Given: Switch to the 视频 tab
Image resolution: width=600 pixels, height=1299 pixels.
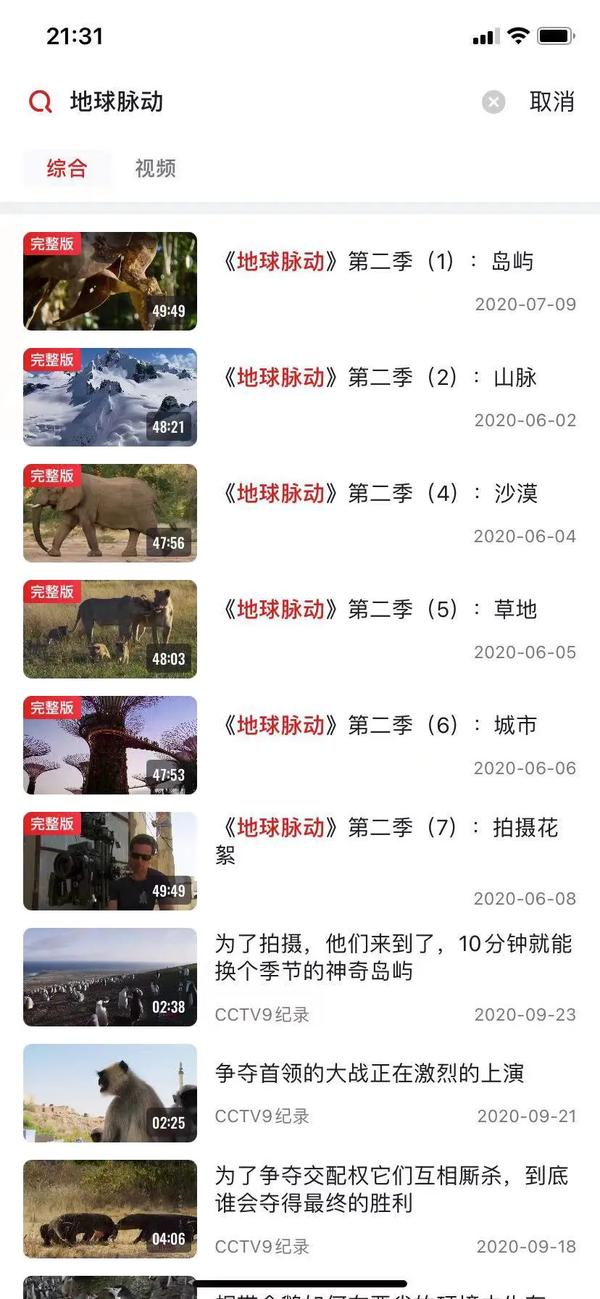Looking at the screenshot, I should pos(155,168).
